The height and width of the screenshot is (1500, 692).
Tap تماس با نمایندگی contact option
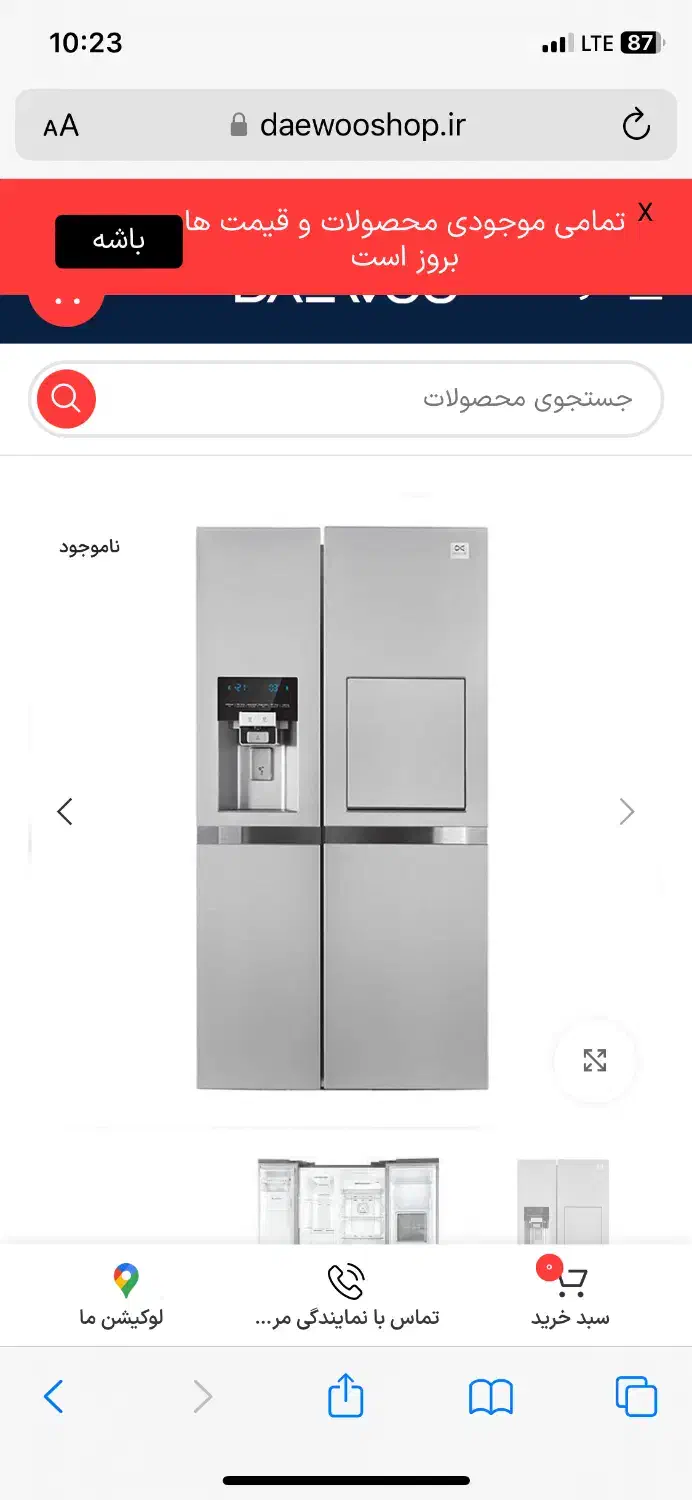click(346, 1295)
